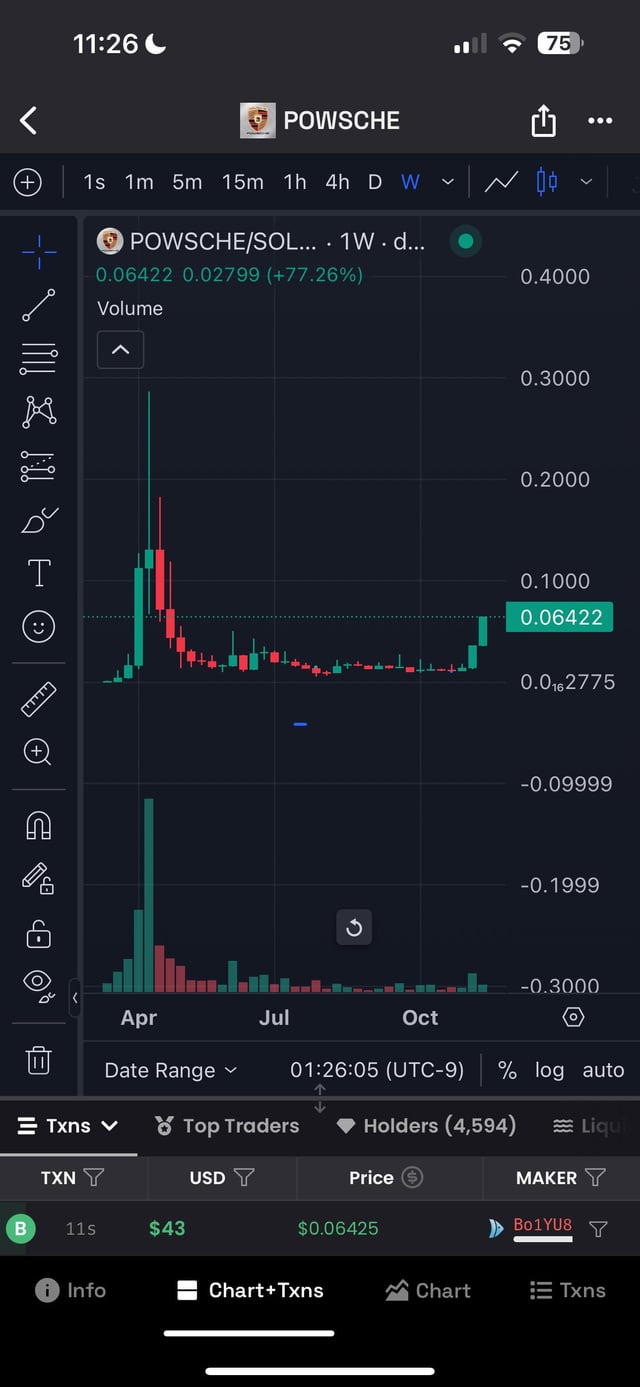Screen dimensions: 640x1387
Task: Choose the daily D timeframe
Action: [375, 182]
